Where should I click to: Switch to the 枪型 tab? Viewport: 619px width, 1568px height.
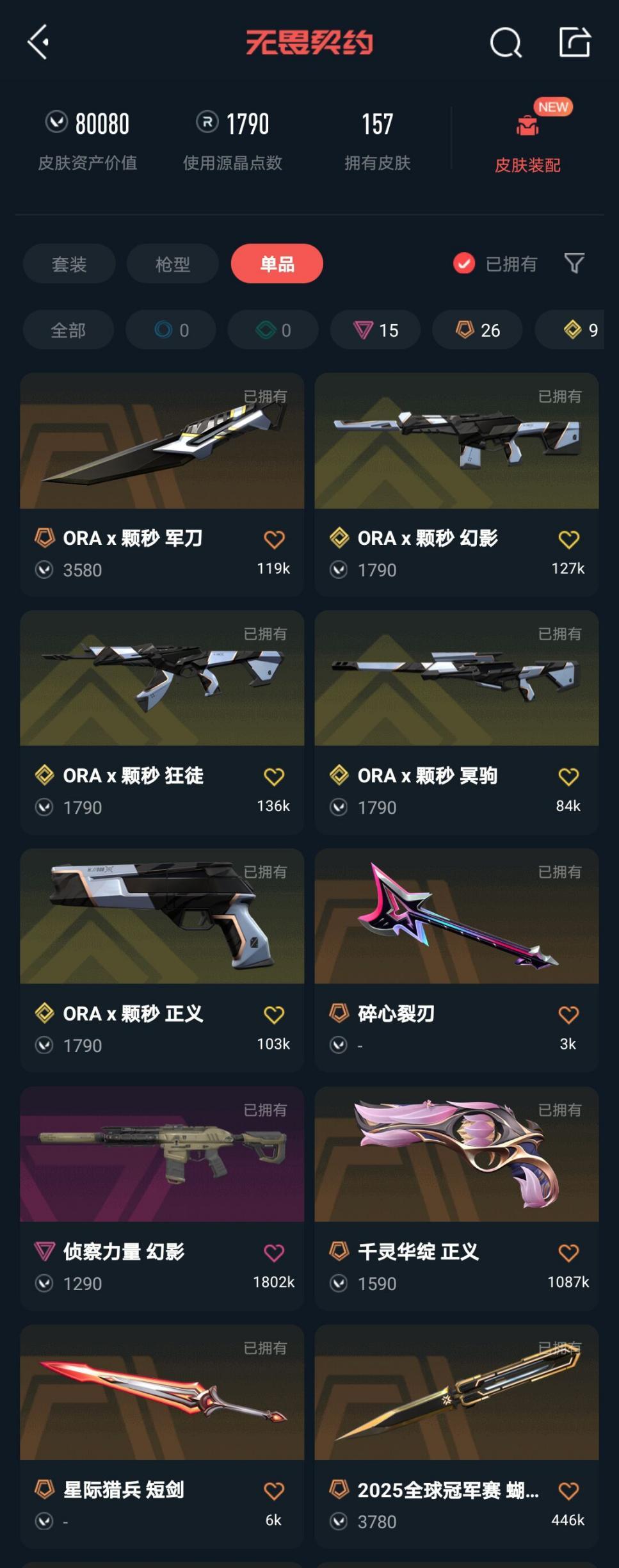click(x=173, y=264)
